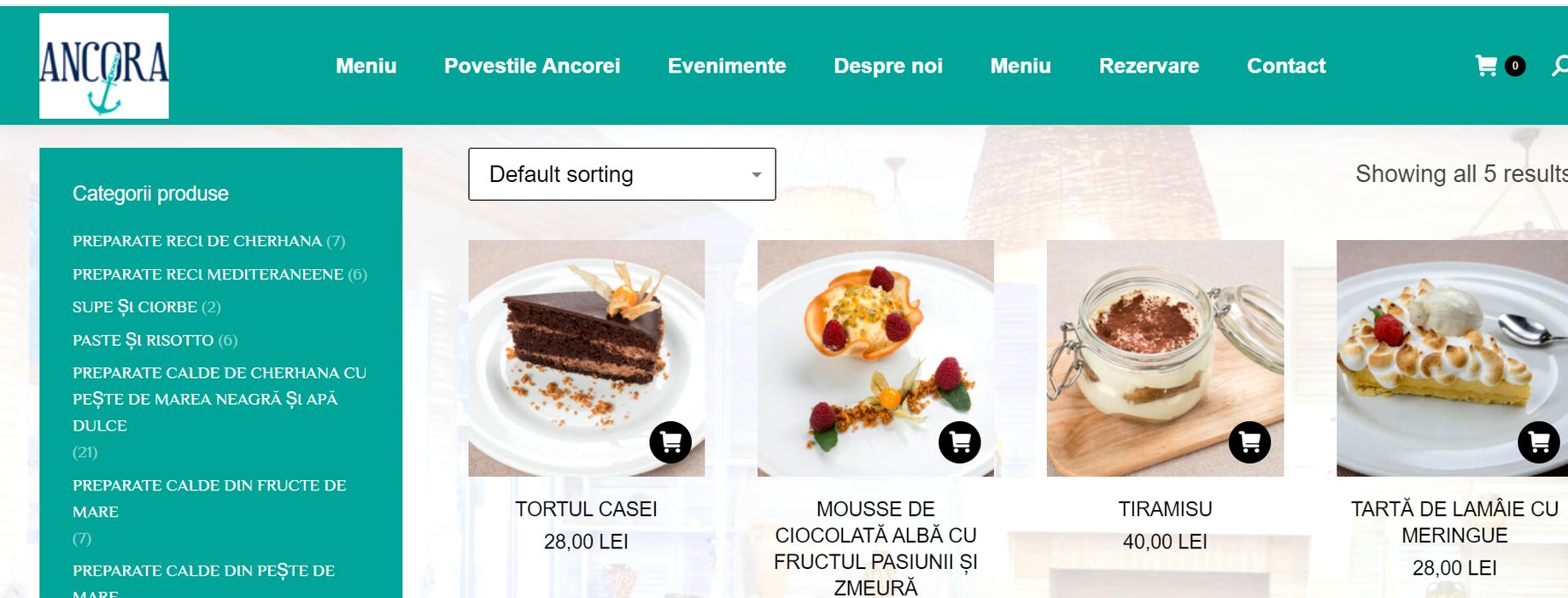Add the lemon meringue tart to cart
This screenshot has width=1568, height=598.
click(x=1538, y=442)
